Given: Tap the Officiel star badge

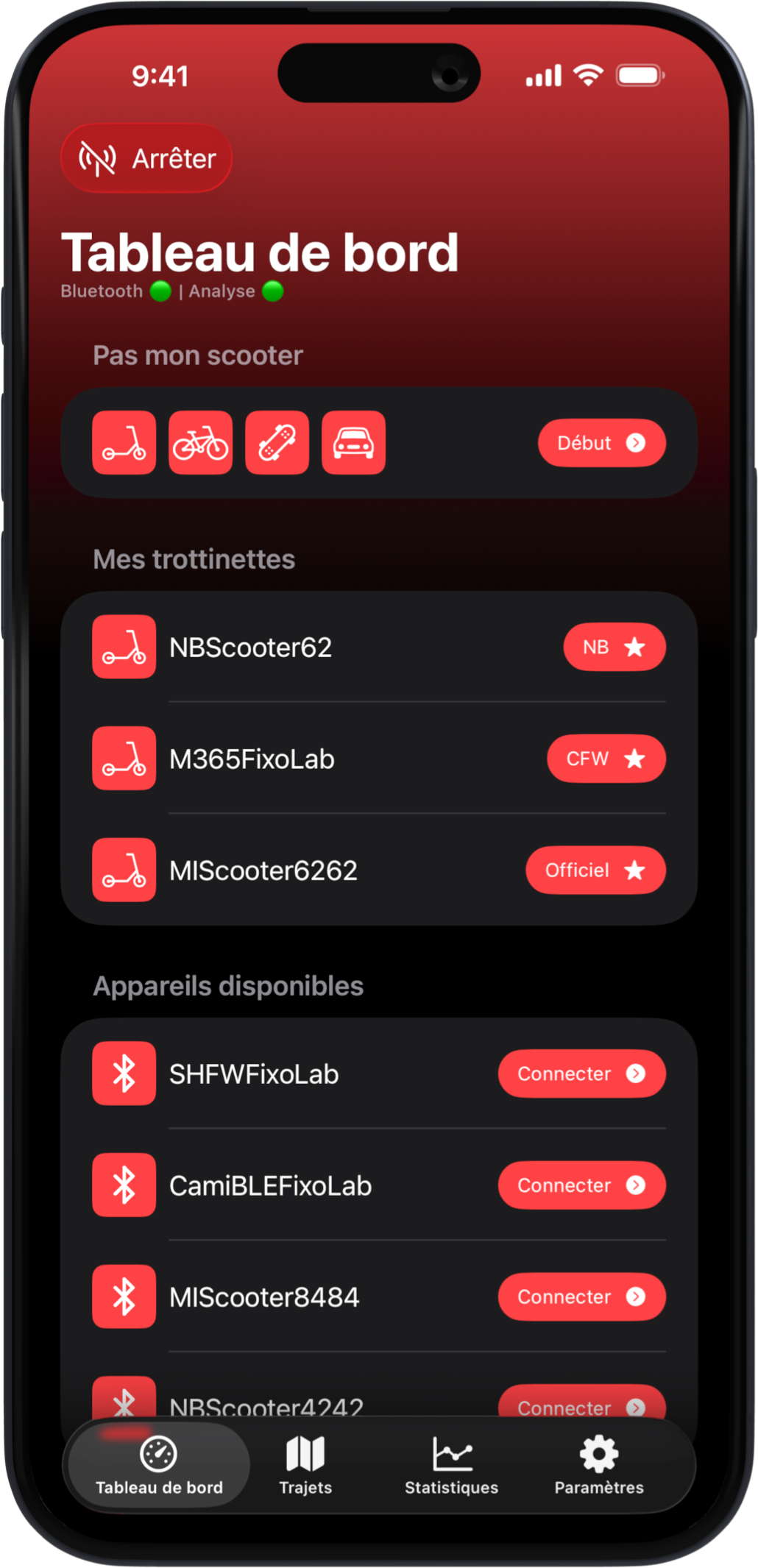Looking at the screenshot, I should tap(595, 870).
